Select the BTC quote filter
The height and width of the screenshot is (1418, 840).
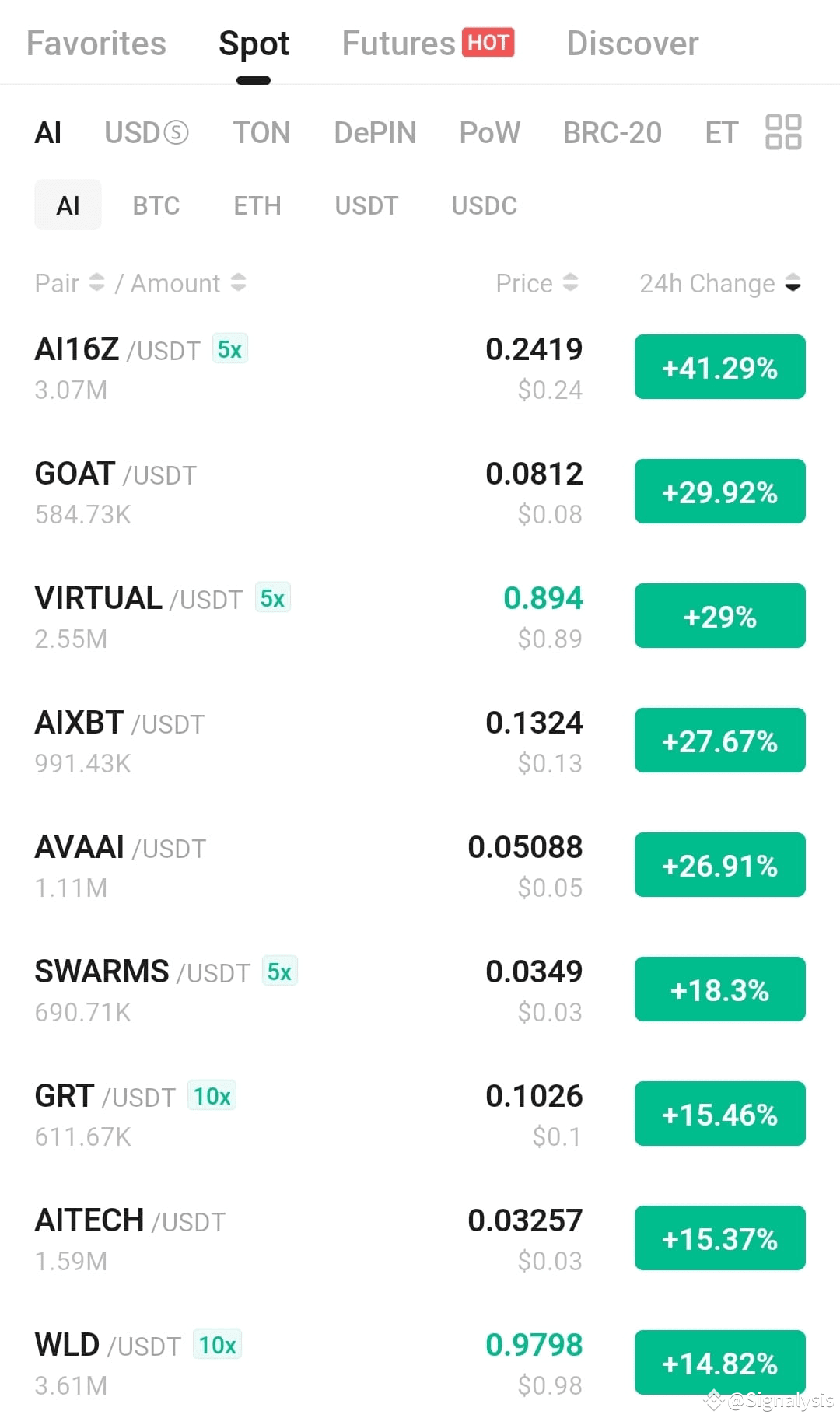(x=156, y=205)
